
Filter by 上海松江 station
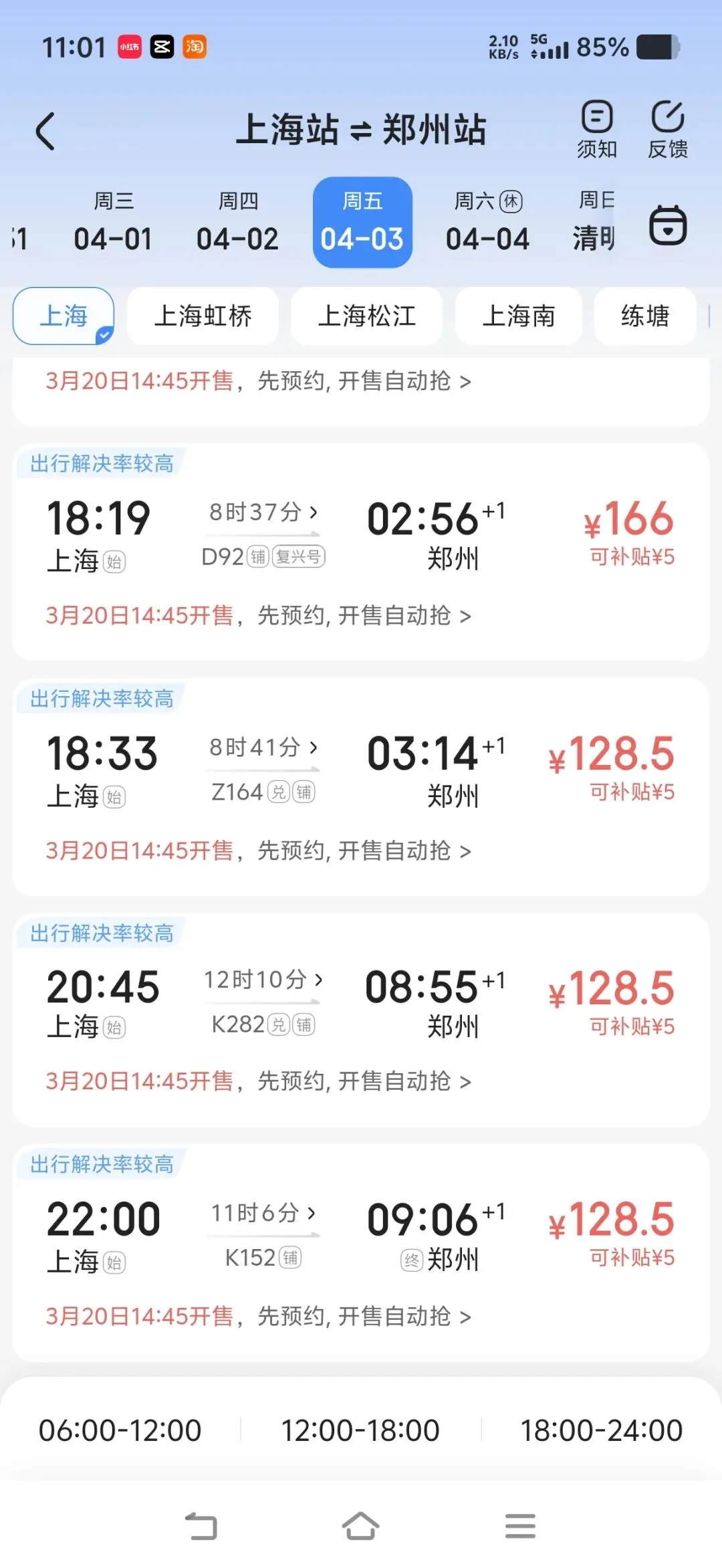[366, 316]
